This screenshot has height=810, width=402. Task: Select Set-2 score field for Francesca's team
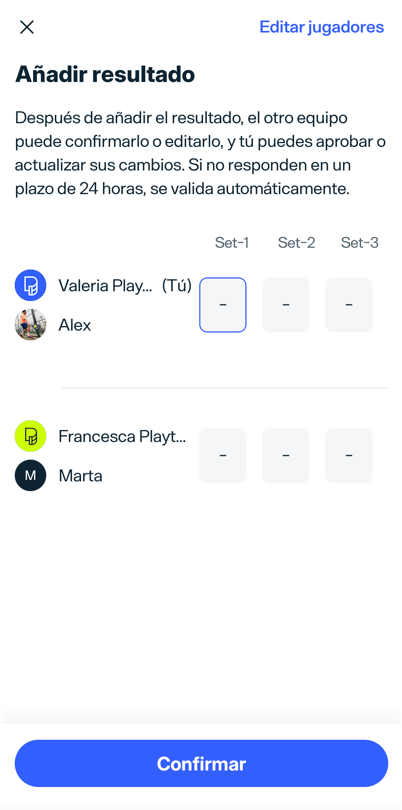[286, 456]
